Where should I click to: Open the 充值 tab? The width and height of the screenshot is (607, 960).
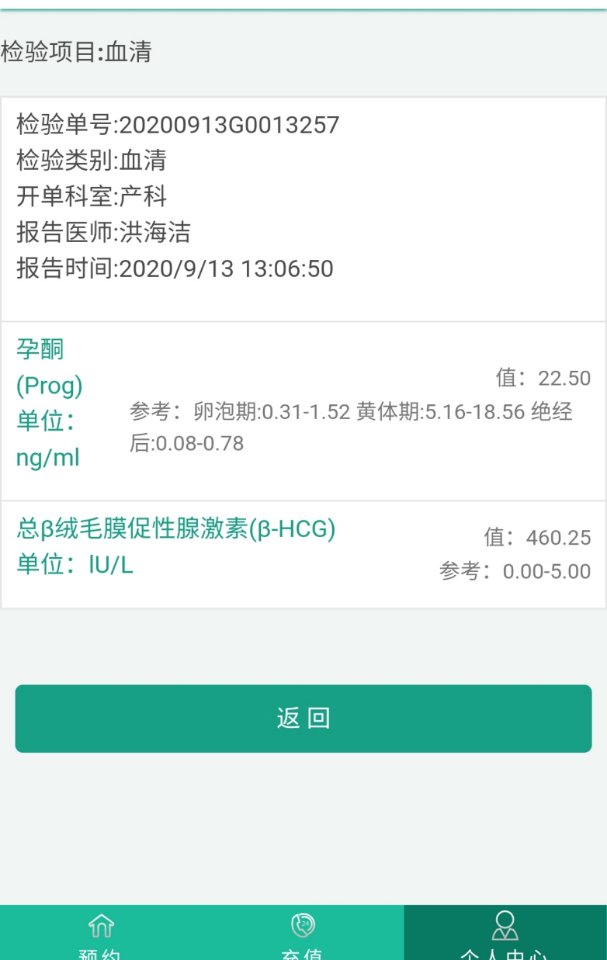click(x=303, y=934)
